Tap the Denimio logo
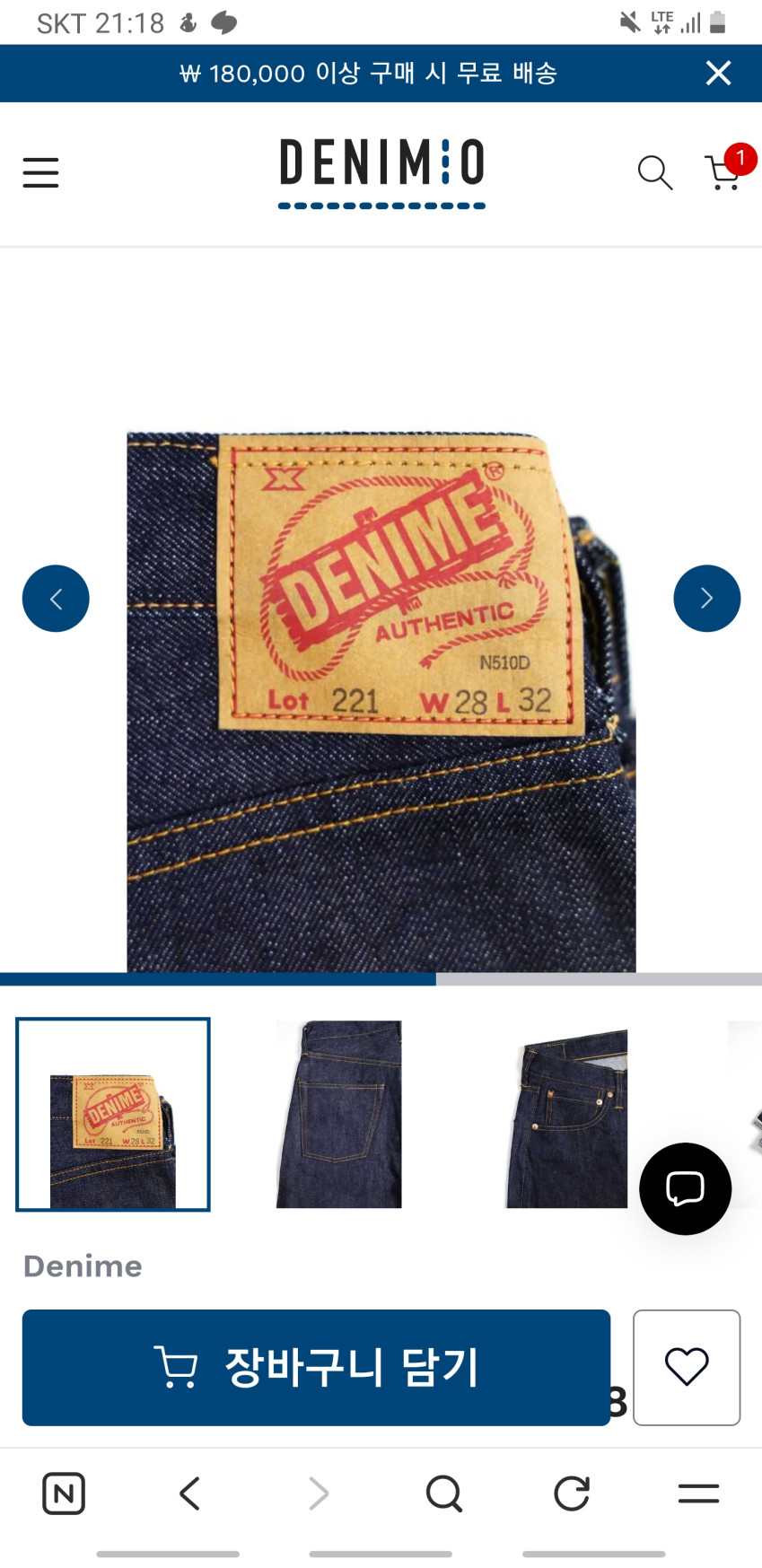Viewport: 762px width, 1568px height. click(381, 172)
